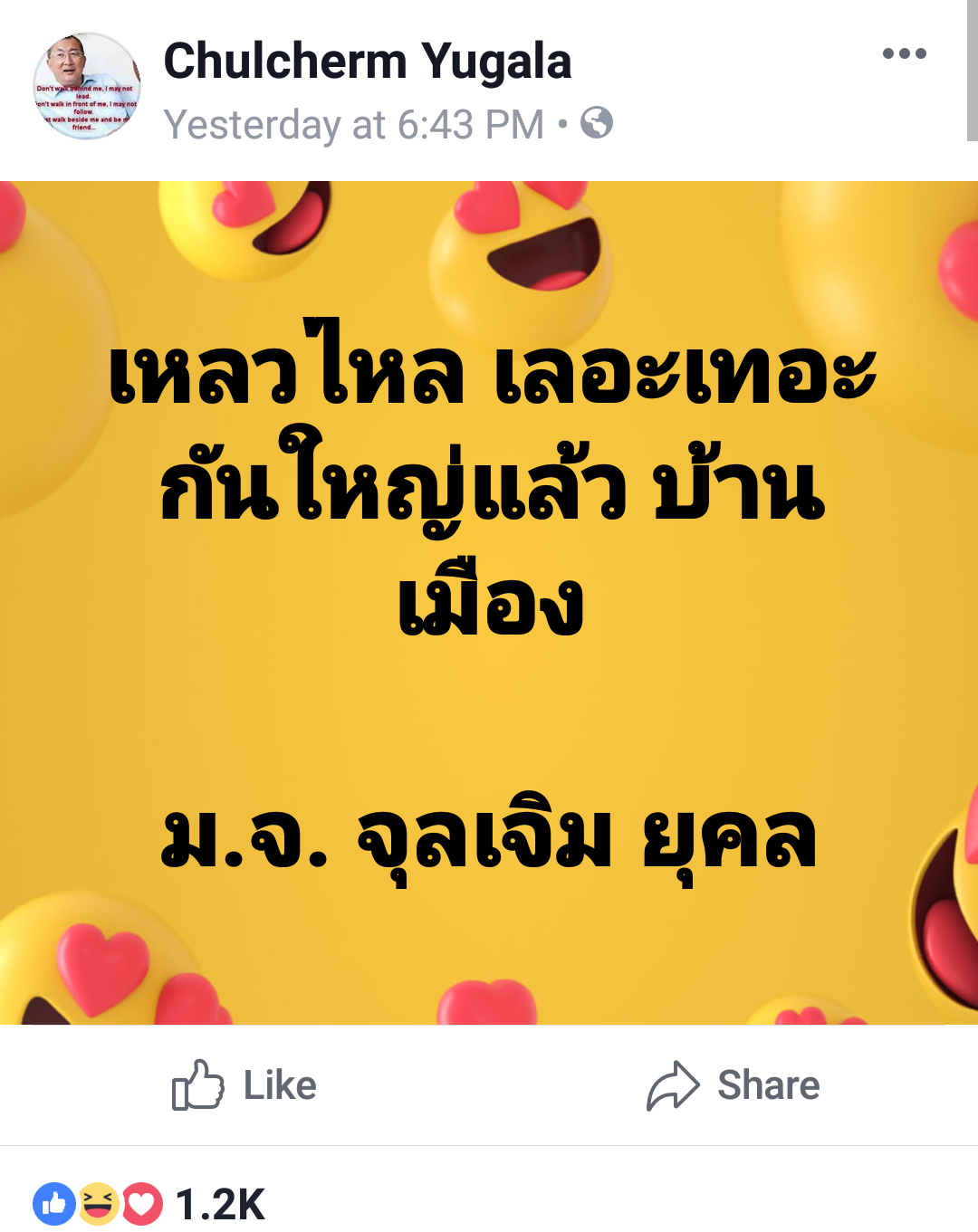Like this post

pyautogui.click(x=244, y=1084)
